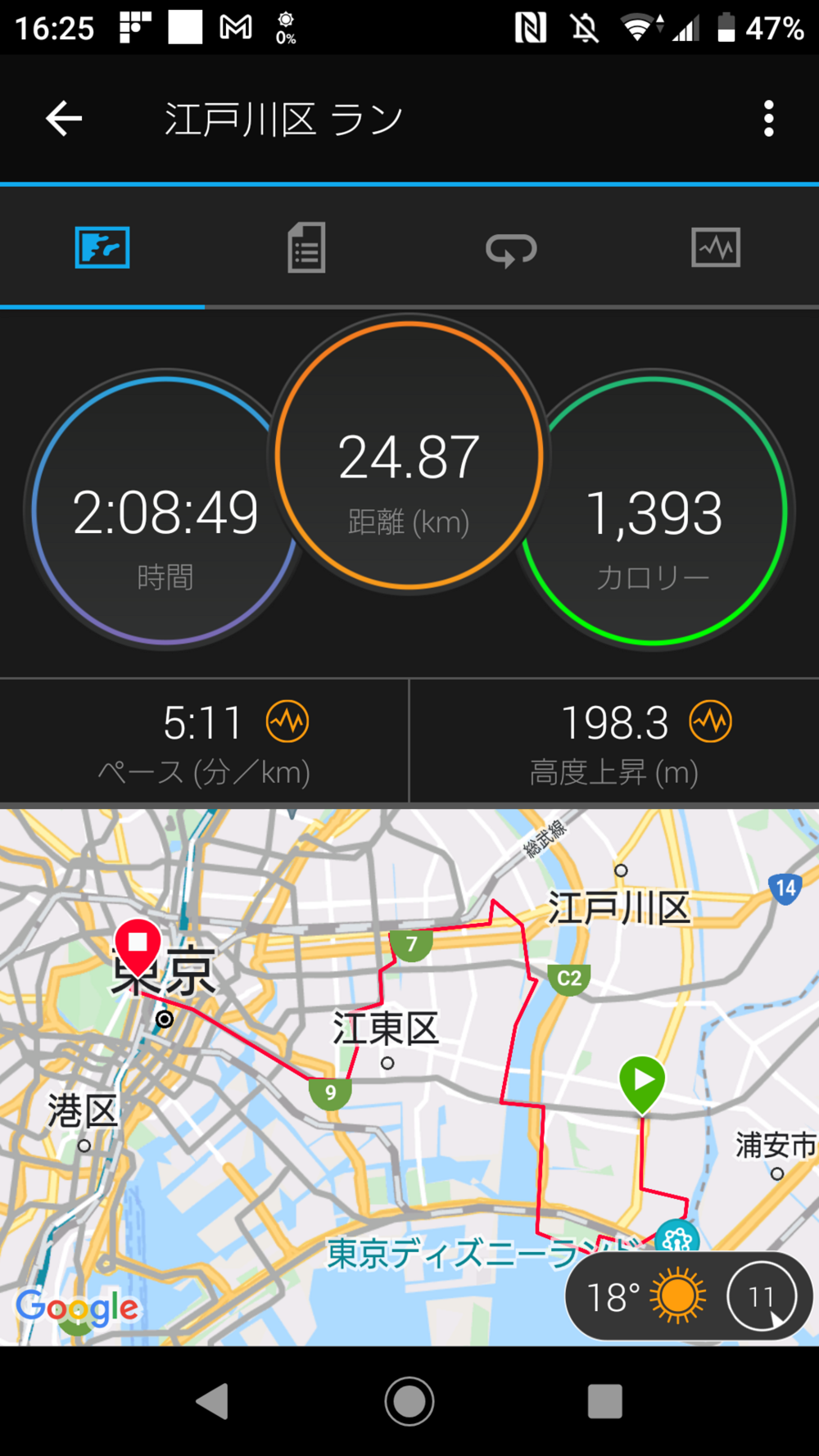The image size is (819, 1456).
Task: Switch to the activity details tab
Action: [x=306, y=247]
